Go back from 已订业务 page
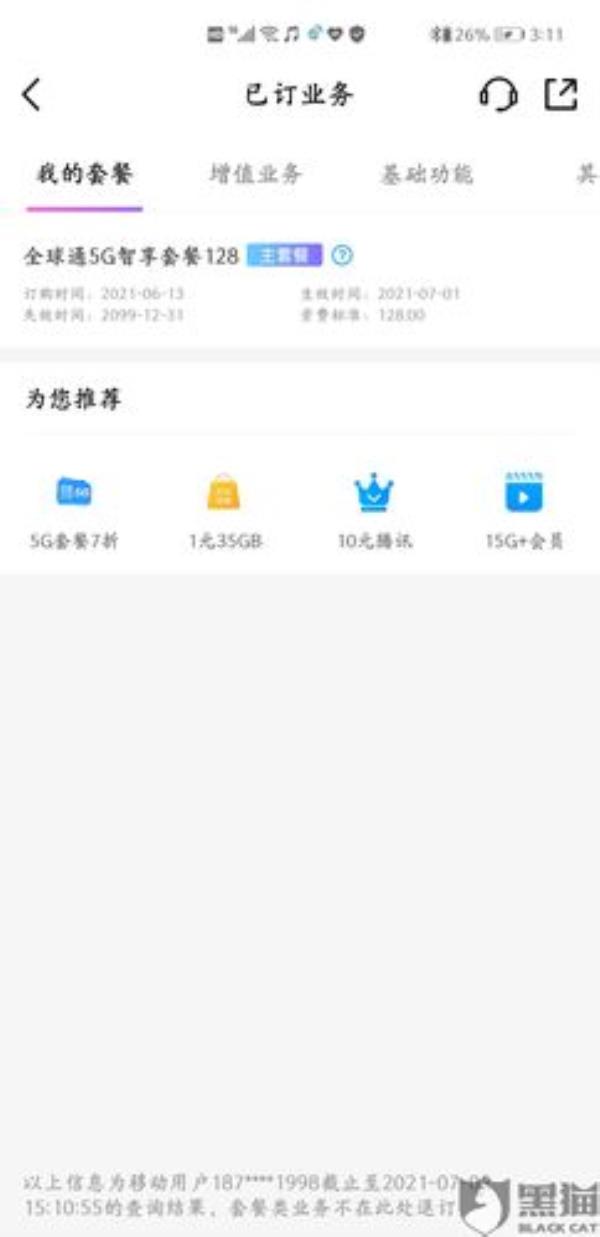Screen dimensions: 600x1237 coord(32,96)
